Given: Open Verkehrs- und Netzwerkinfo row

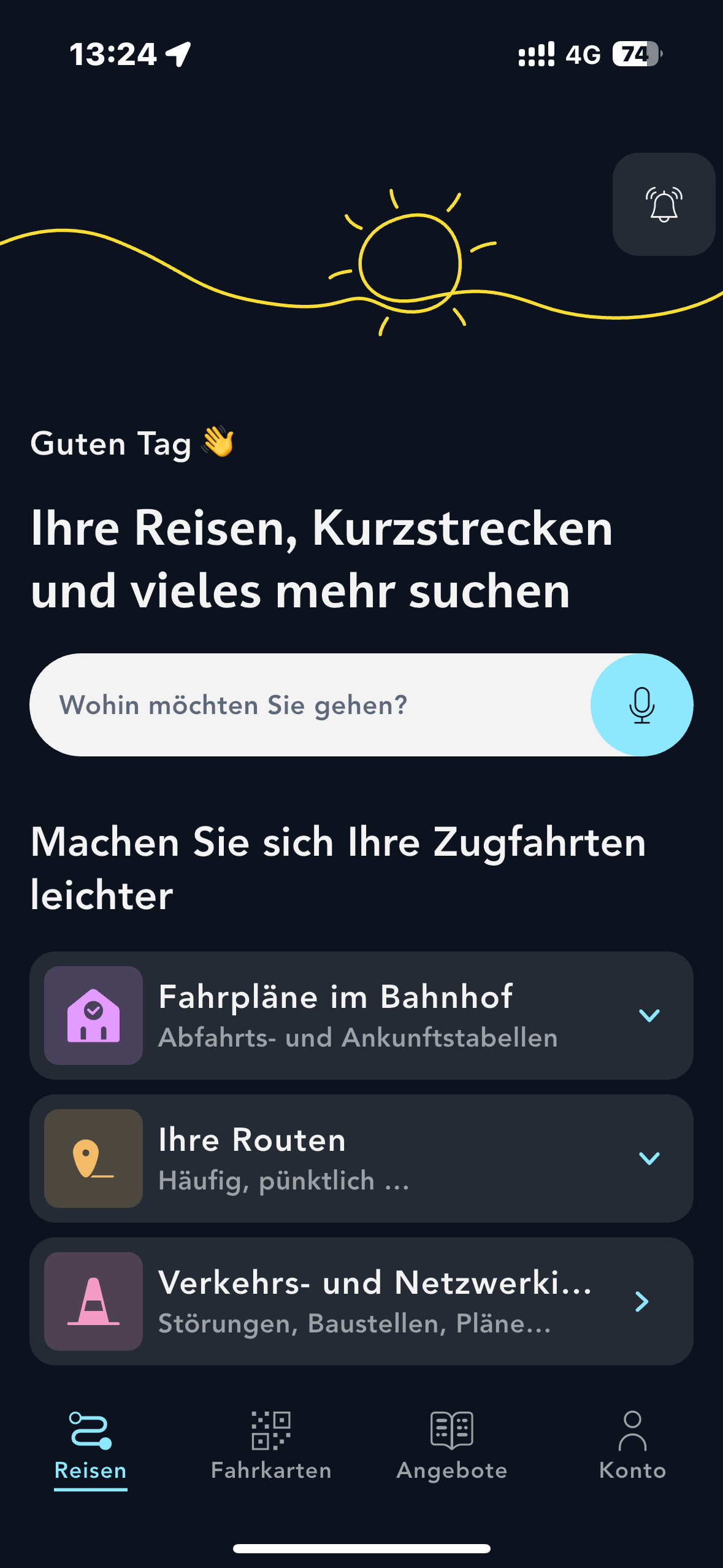Looking at the screenshot, I should (x=361, y=1301).
